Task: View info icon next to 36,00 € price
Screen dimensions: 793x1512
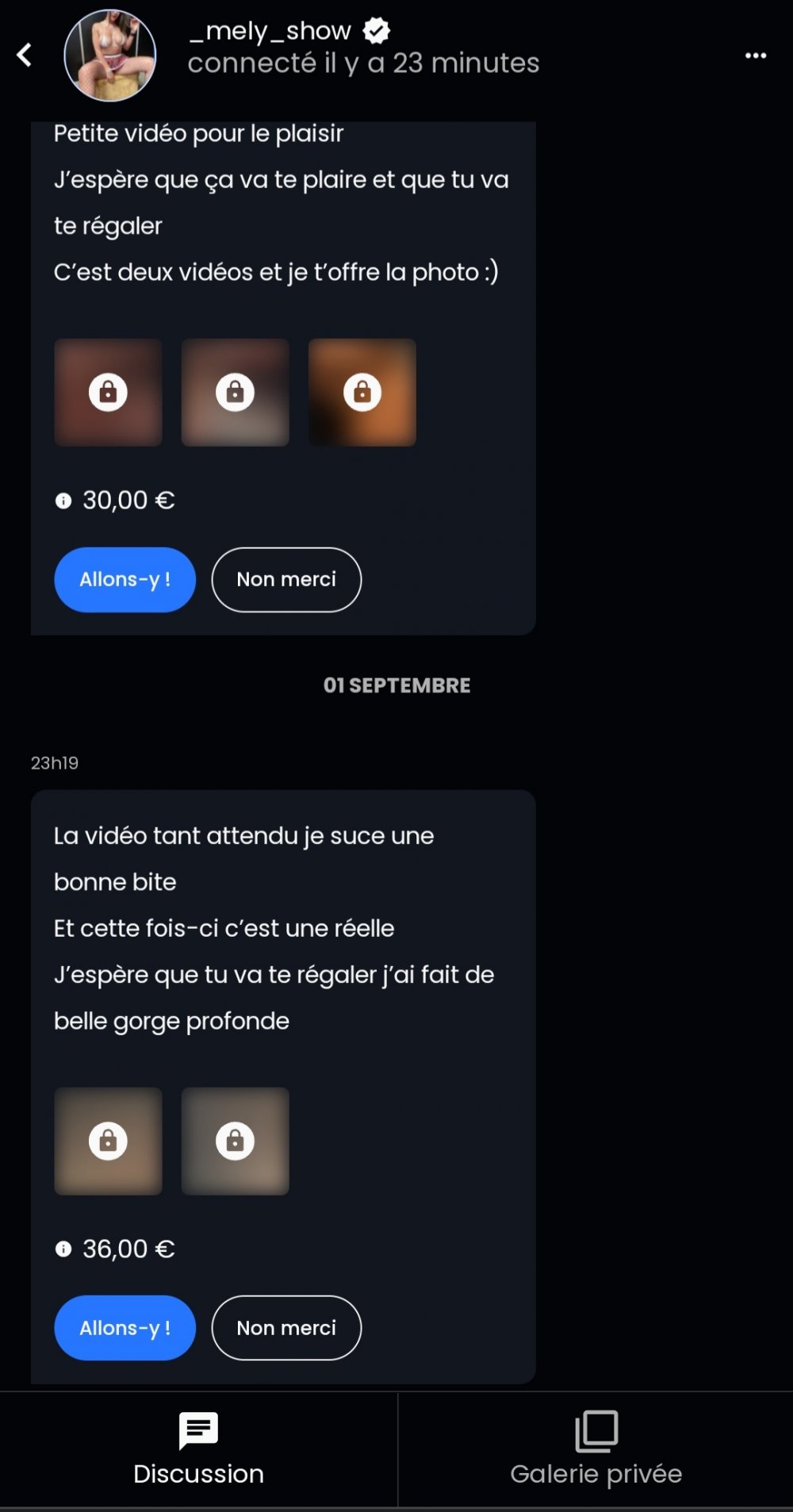Action: (63, 1249)
